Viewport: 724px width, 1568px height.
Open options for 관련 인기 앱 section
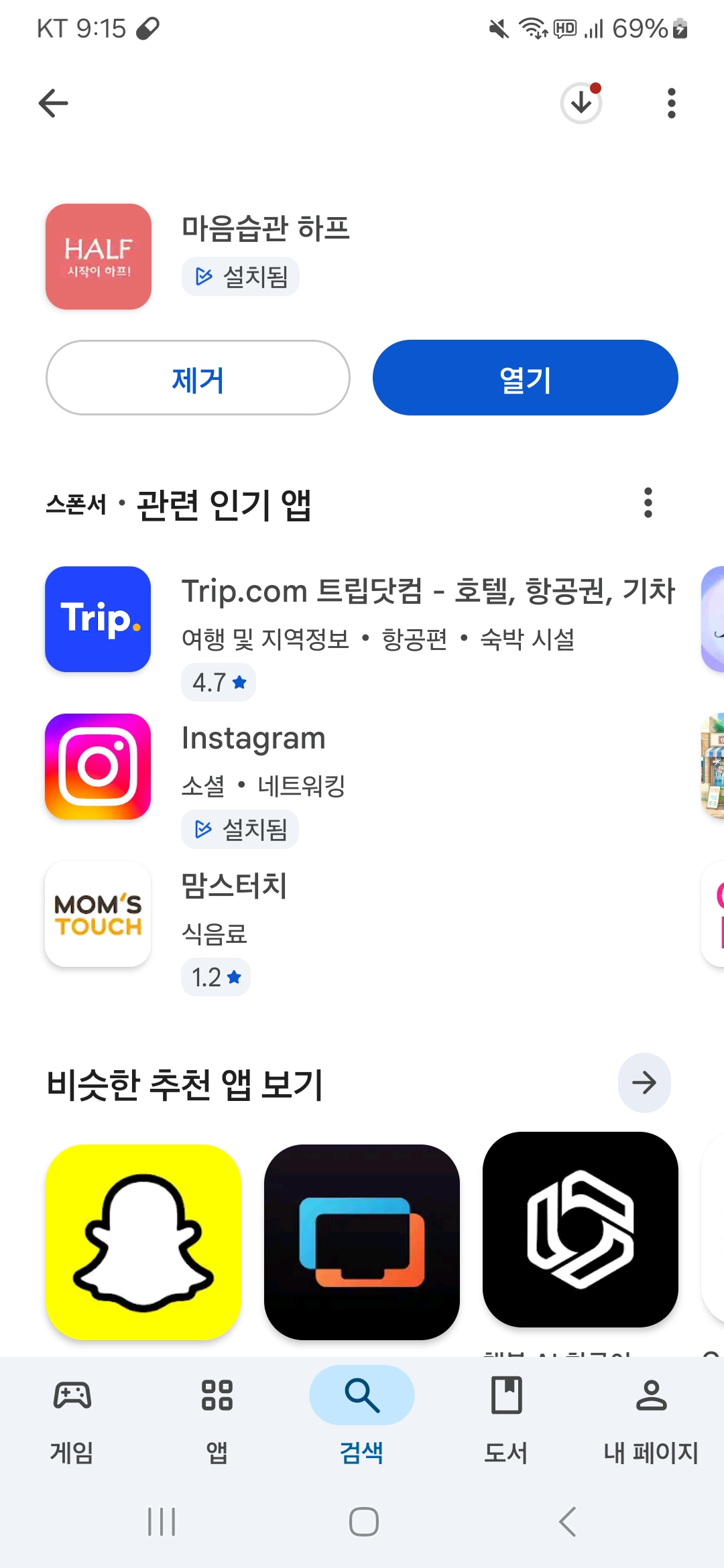pos(648,503)
